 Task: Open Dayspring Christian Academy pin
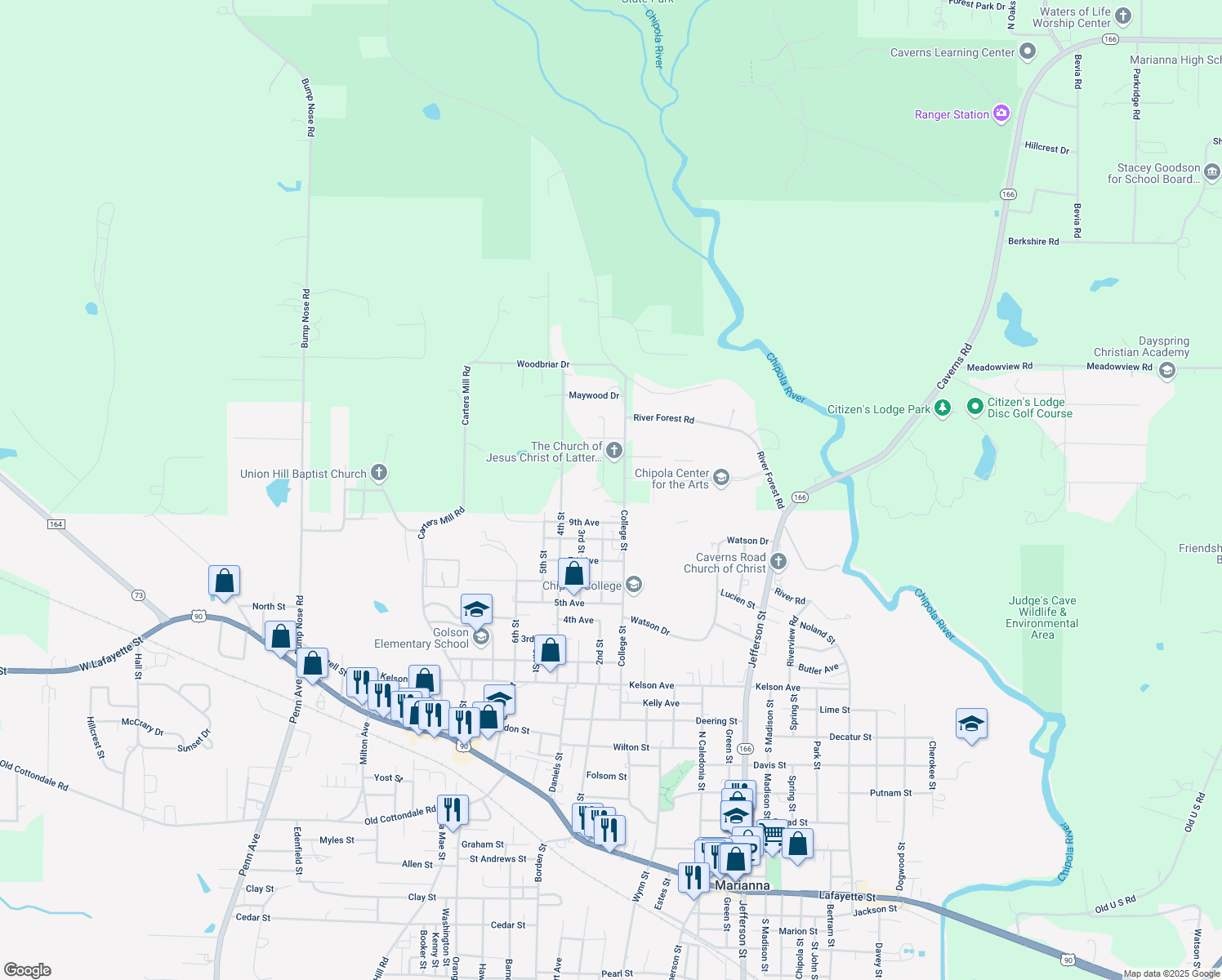point(1167,371)
